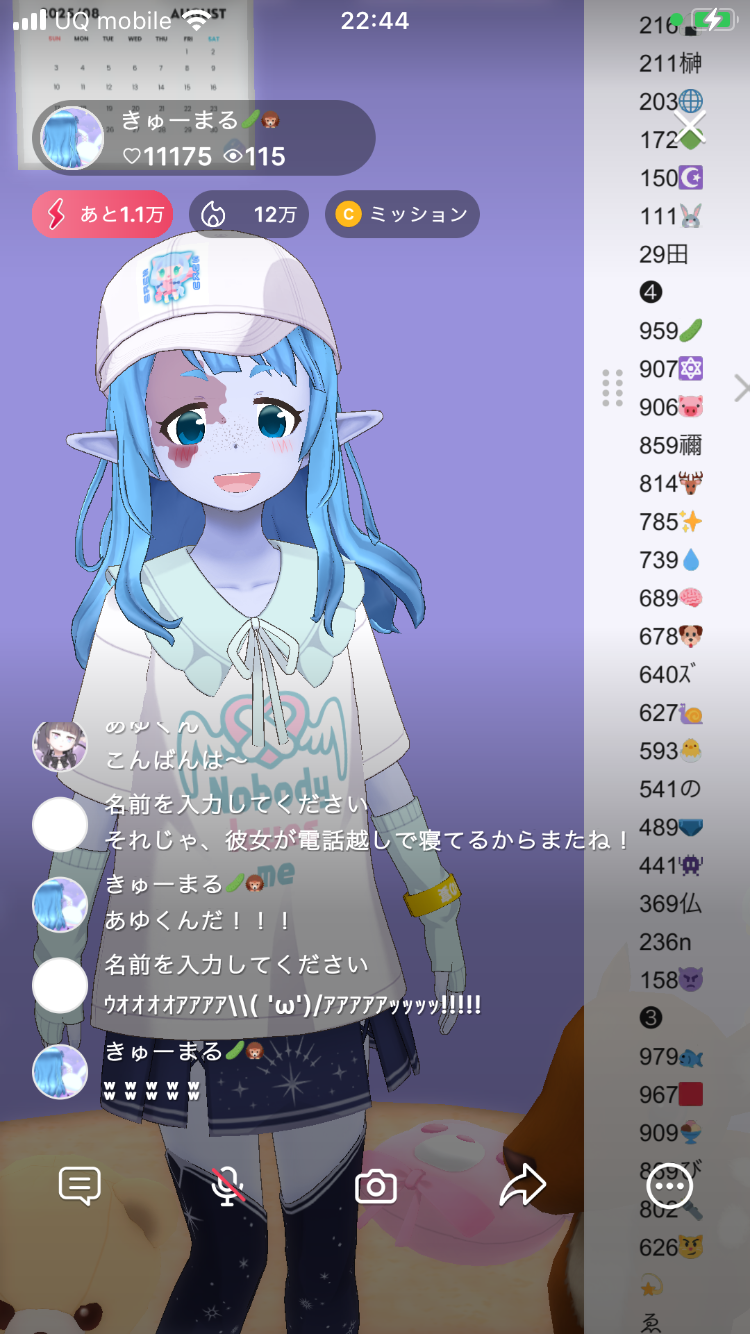Take a screenshot with camera icon

tap(376, 1187)
